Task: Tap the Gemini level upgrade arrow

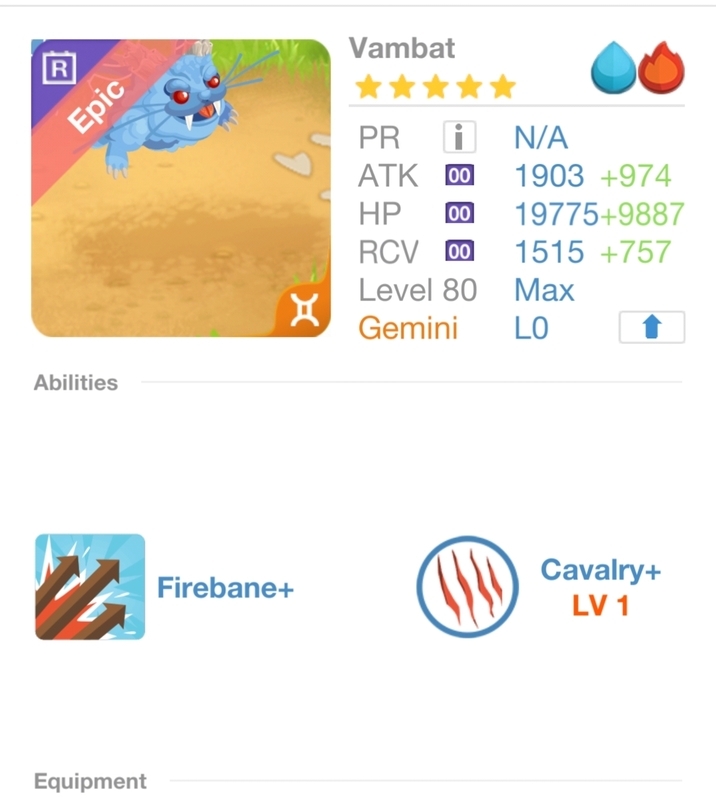Action: (651, 328)
